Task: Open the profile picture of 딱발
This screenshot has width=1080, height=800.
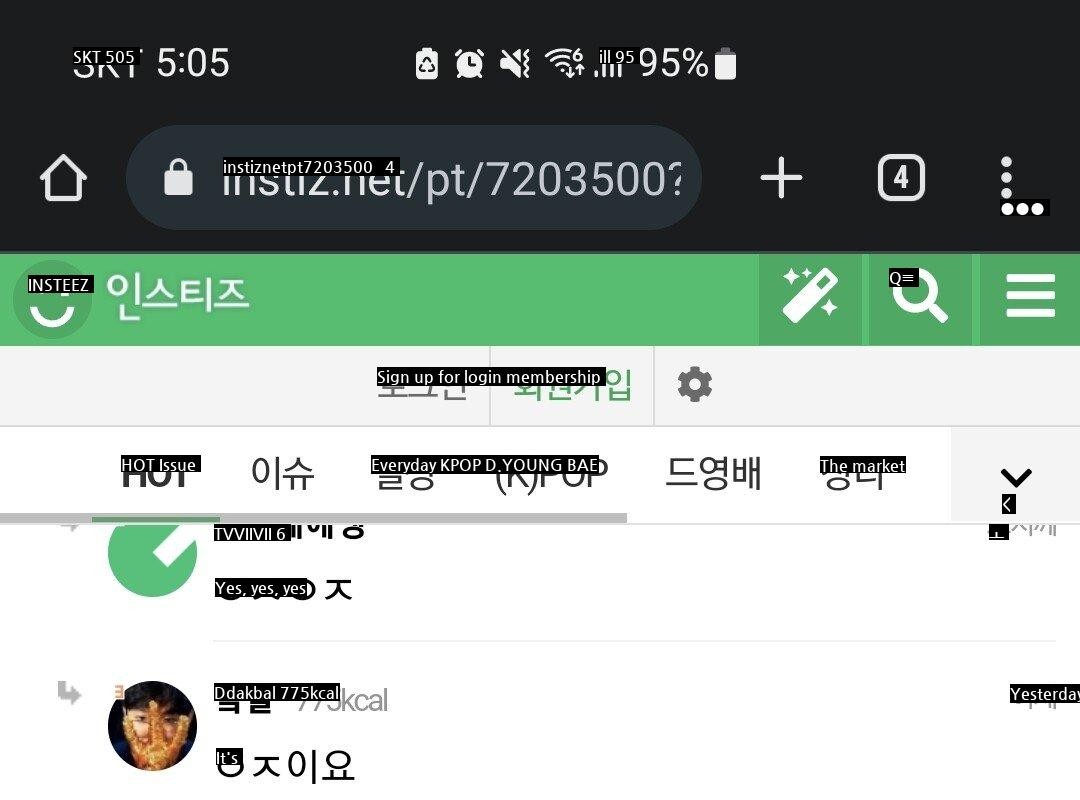Action: pos(152,726)
